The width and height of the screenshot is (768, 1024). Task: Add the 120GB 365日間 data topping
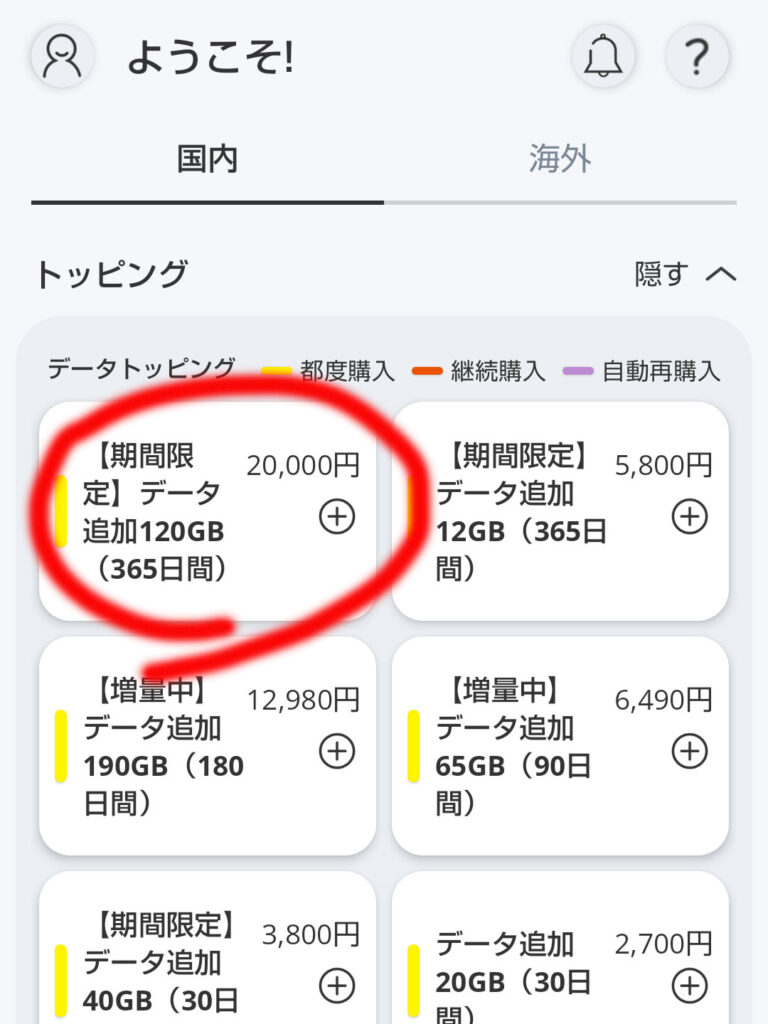pyautogui.click(x=337, y=516)
